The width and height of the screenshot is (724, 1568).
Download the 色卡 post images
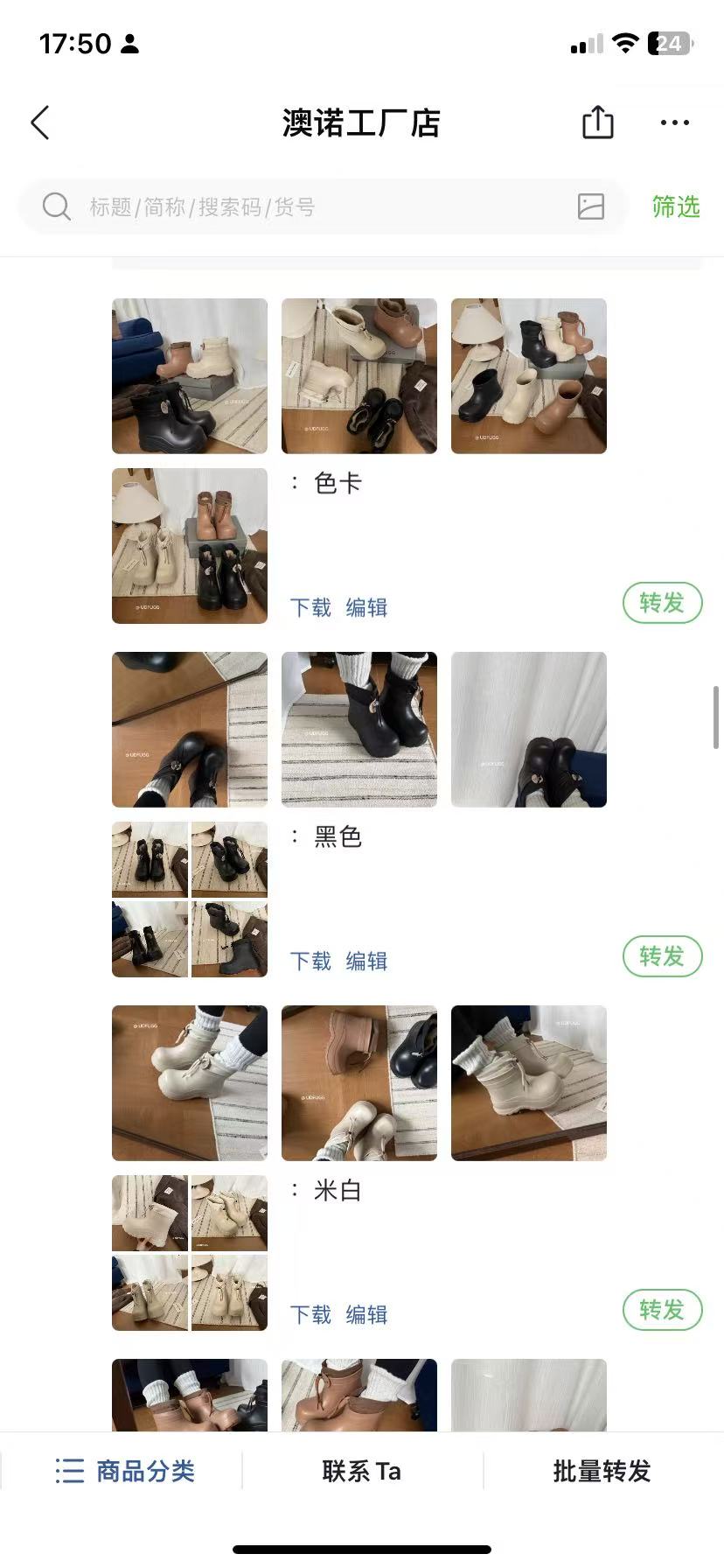point(310,607)
